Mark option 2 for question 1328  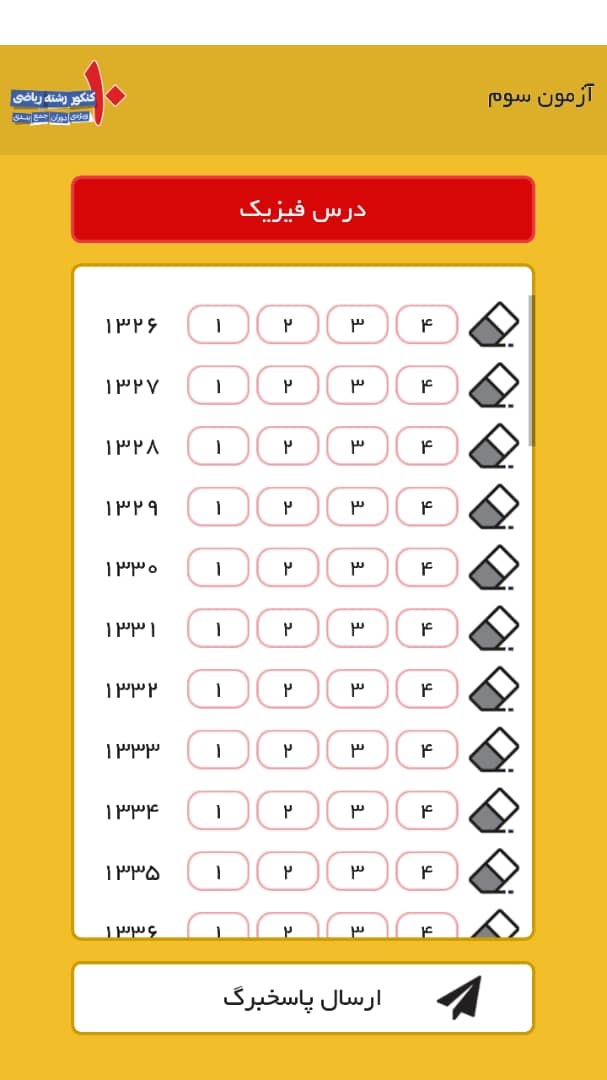tap(287, 447)
